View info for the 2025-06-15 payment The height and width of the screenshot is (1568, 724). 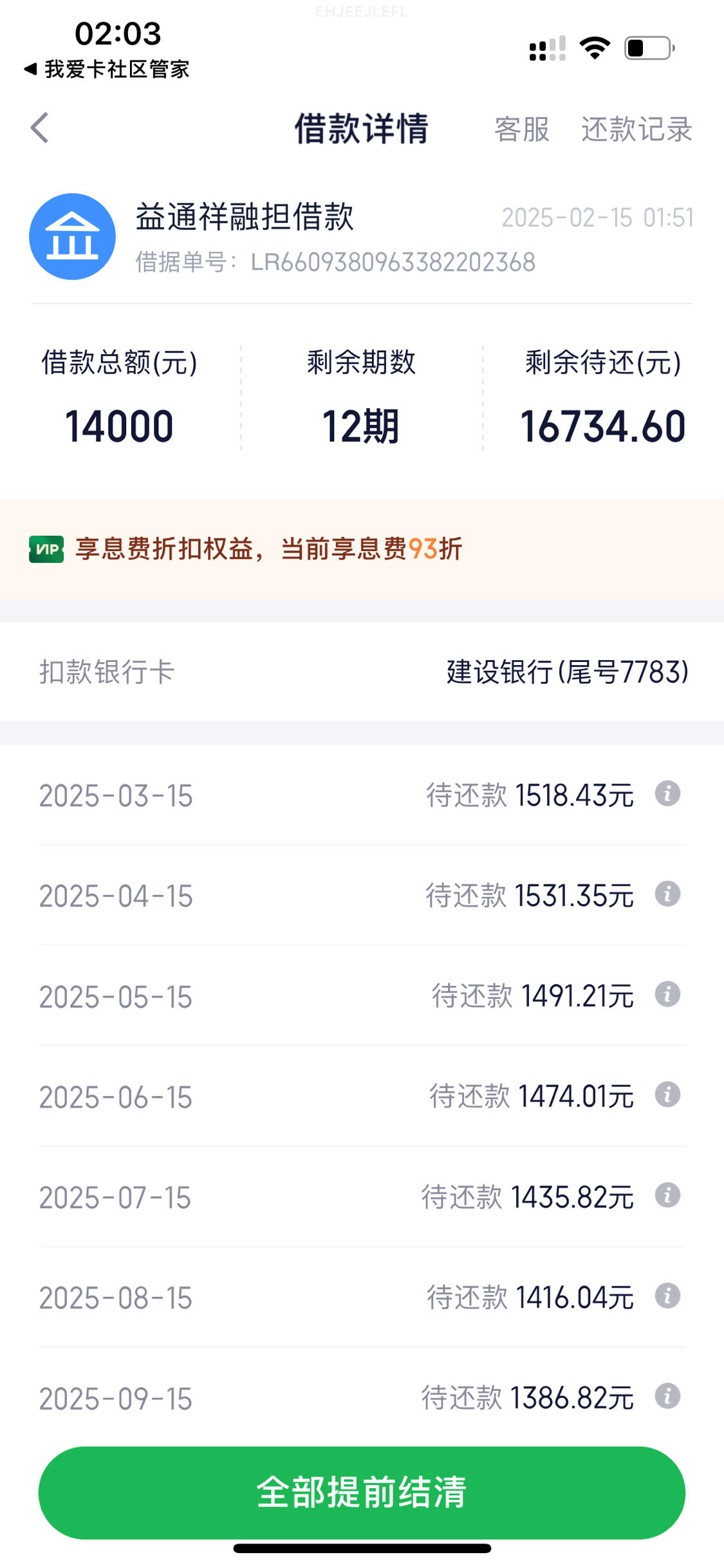point(667,1095)
